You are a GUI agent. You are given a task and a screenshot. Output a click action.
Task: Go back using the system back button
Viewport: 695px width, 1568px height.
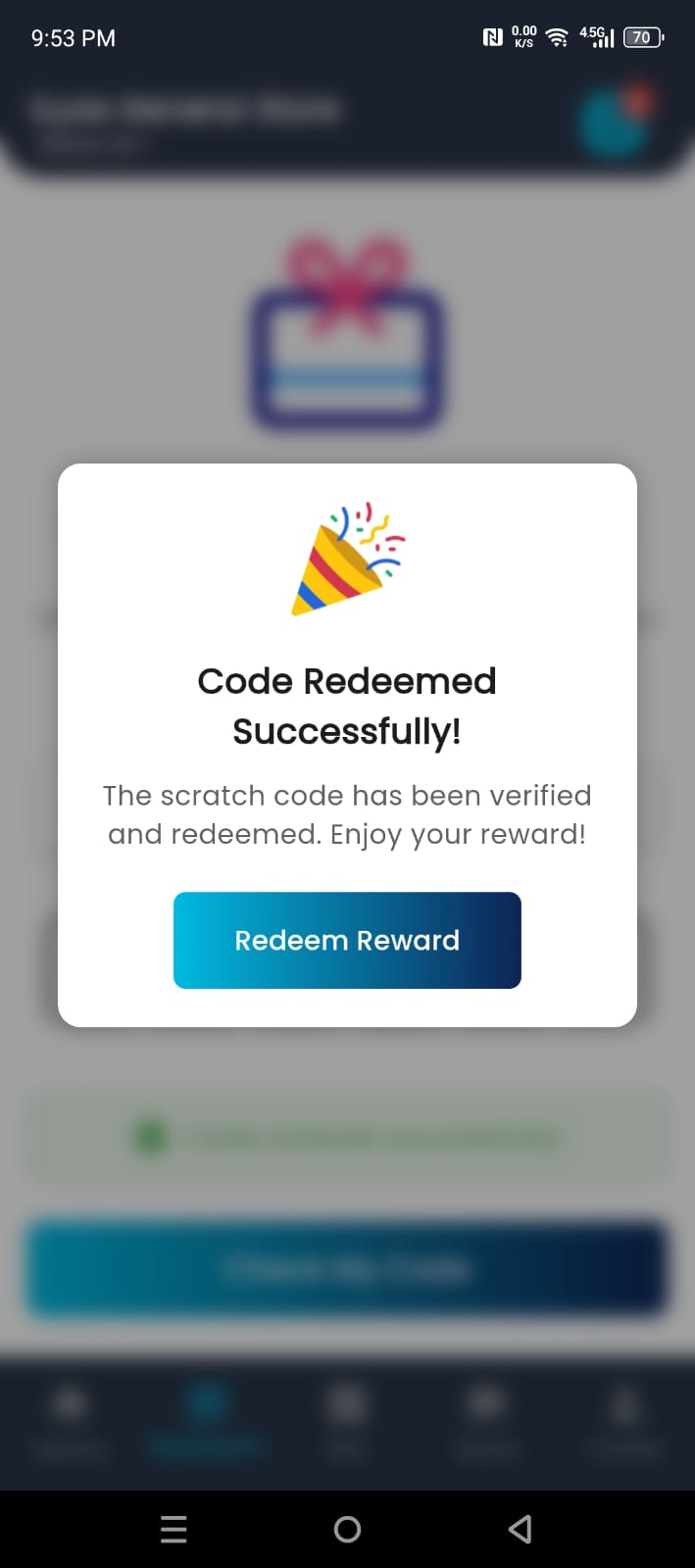521,1529
